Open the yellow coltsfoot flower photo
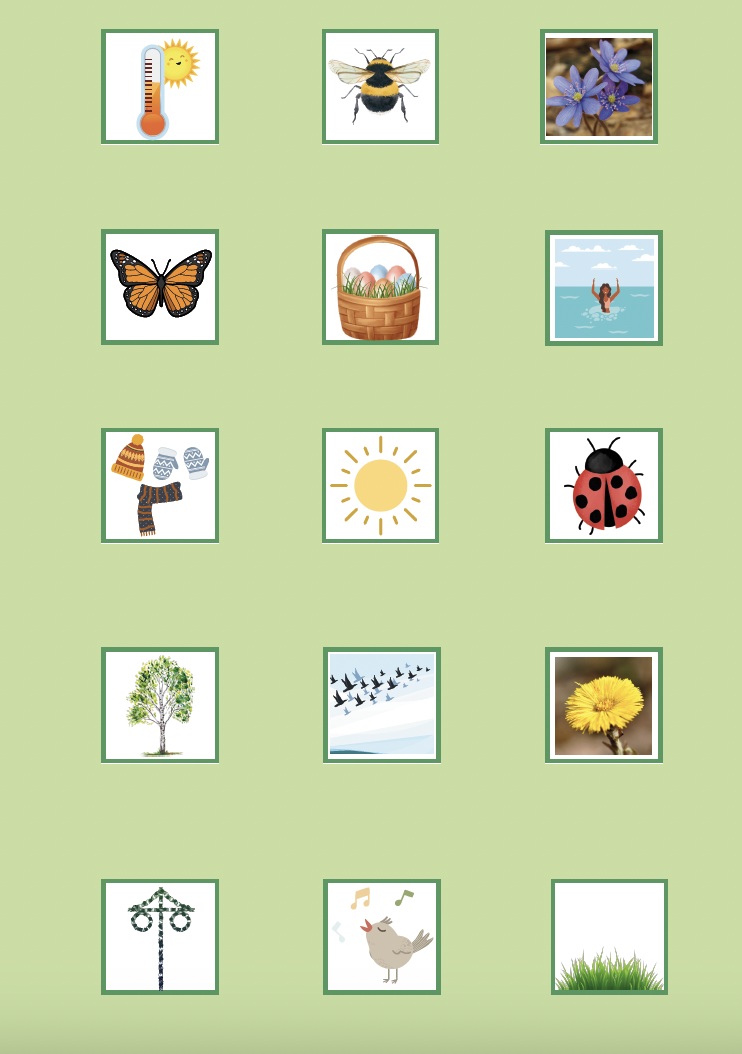Screen dimensions: 742x1054 (604, 705)
